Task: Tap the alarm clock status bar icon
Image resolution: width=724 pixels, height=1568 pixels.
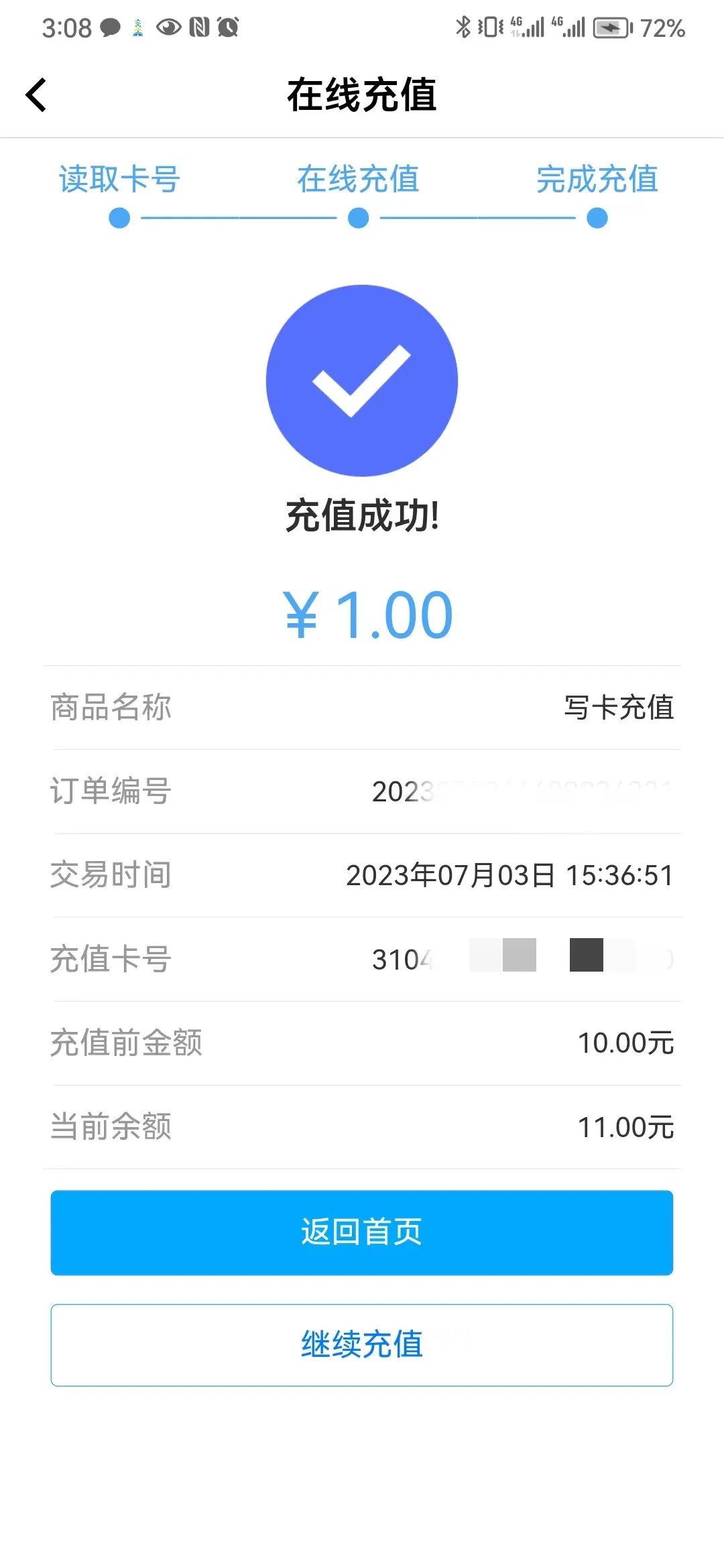Action: click(229, 28)
